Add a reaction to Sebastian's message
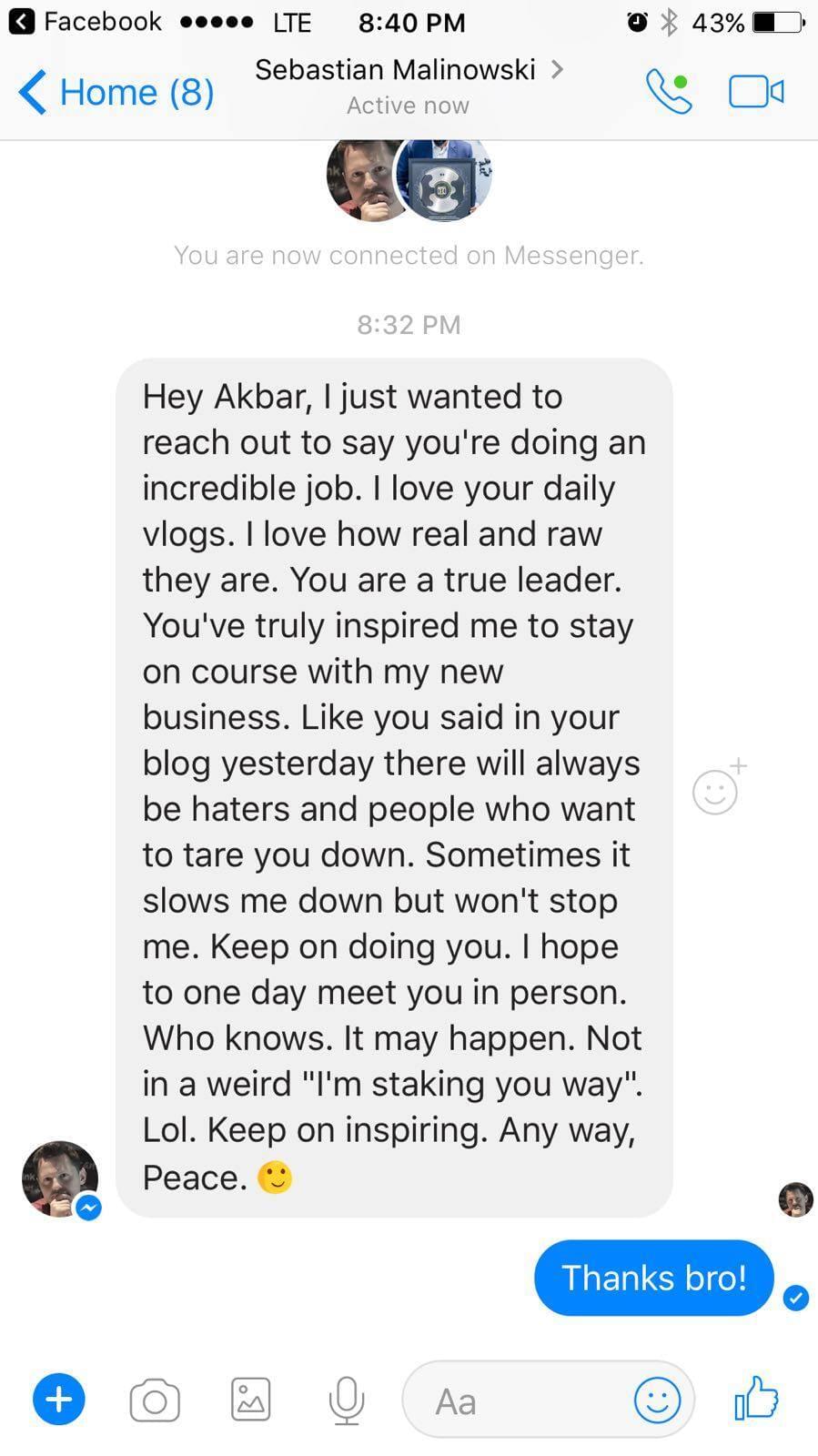Viewport: 818px width, 1456px height. tap(719, 787)
